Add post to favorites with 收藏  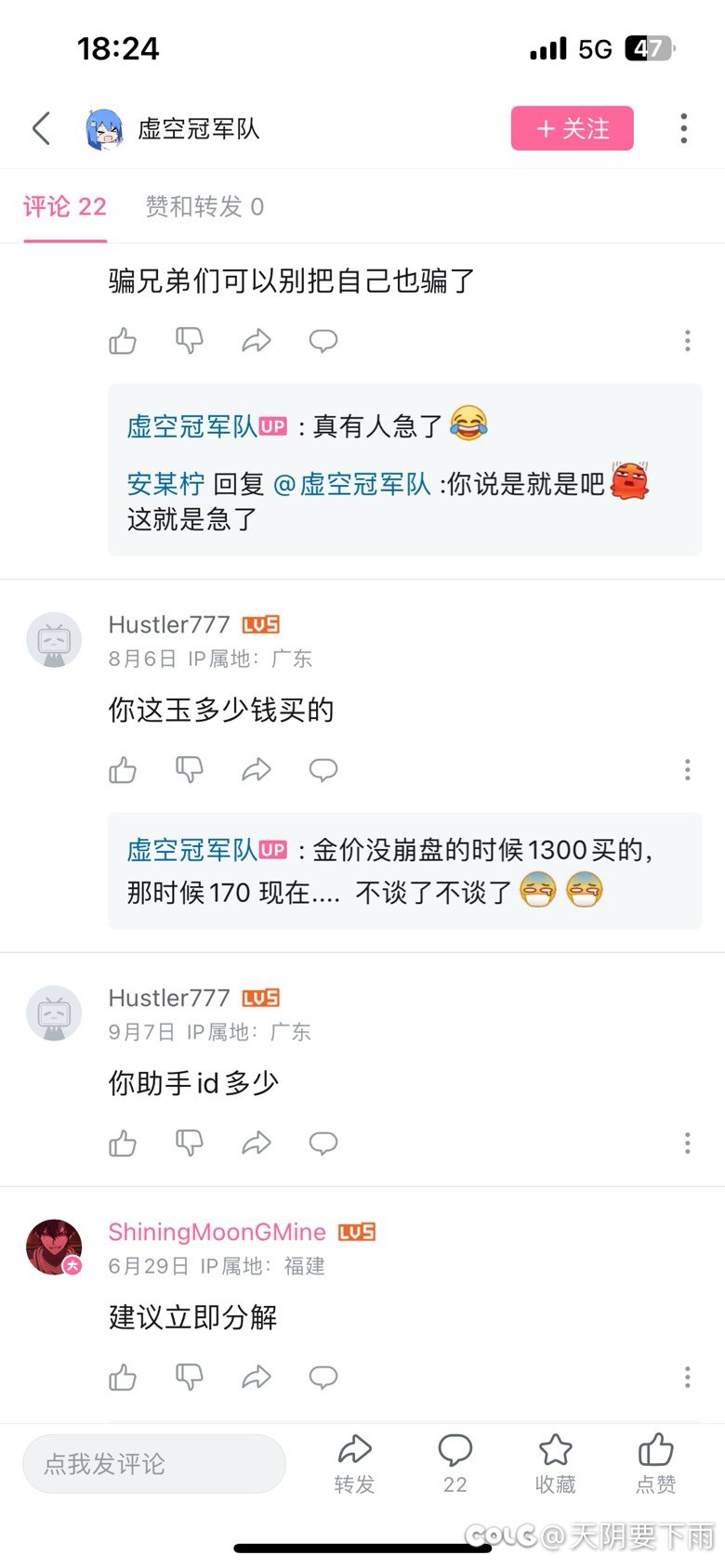(556, 1464)
